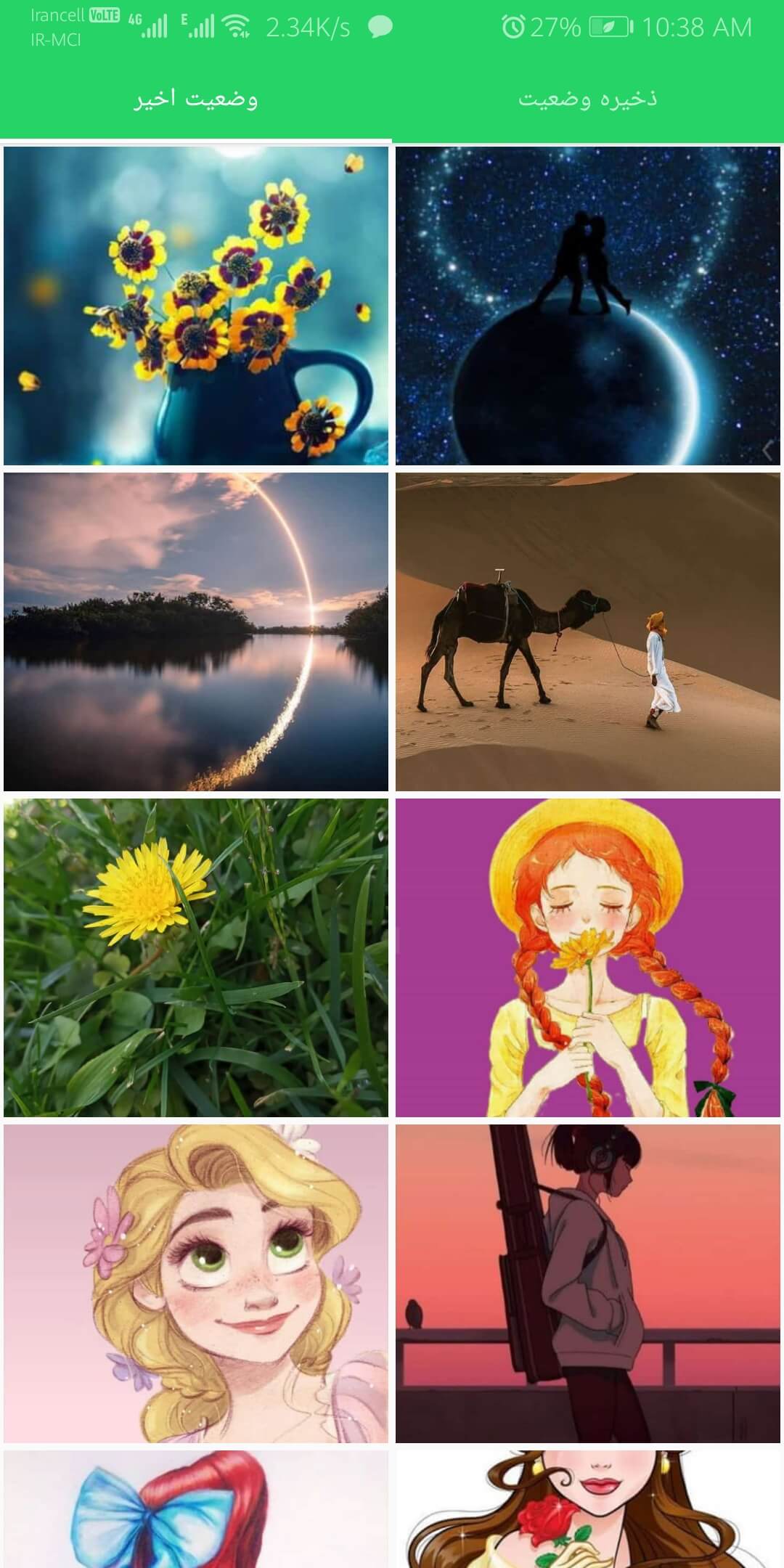Open the red-haired girl with blue bow image

coord(196,1508)
